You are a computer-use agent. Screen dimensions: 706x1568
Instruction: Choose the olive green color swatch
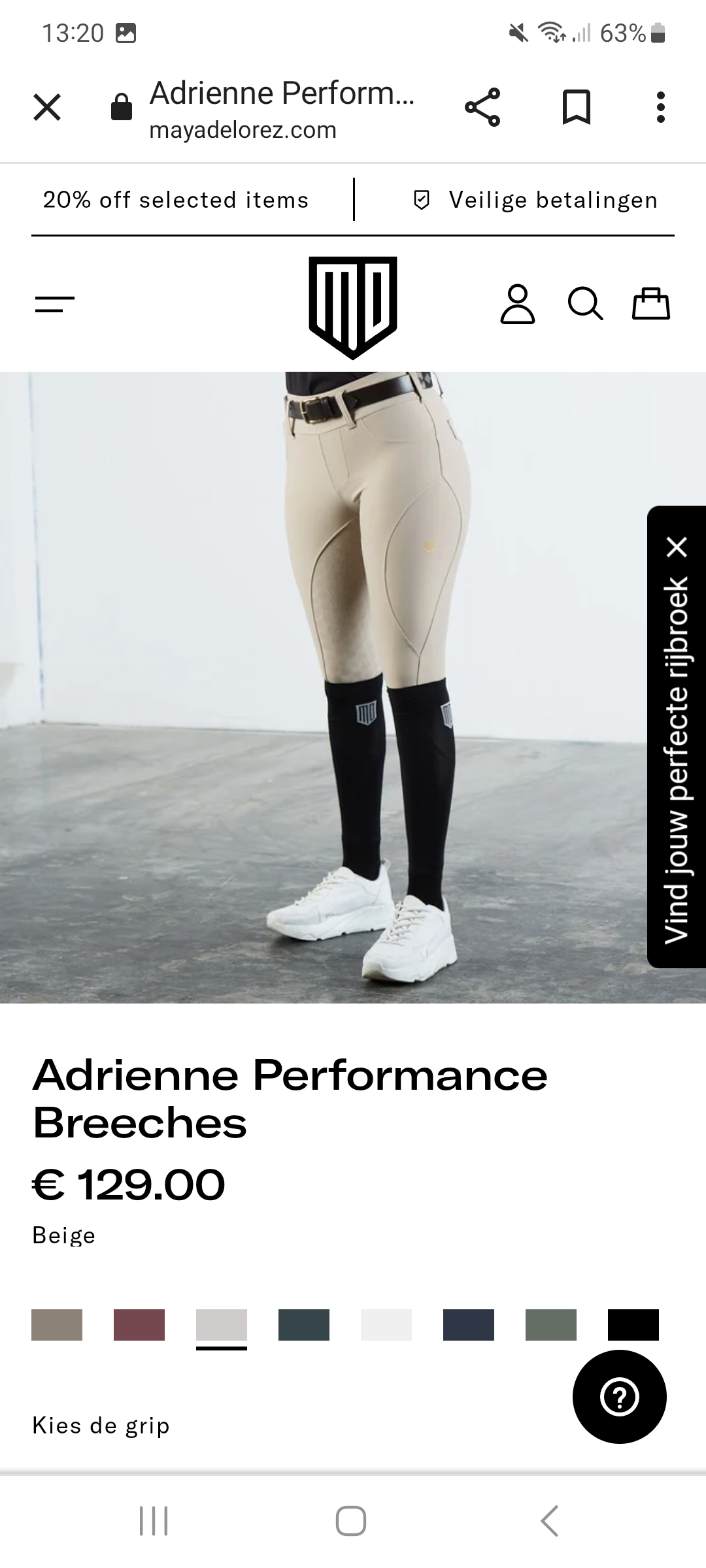pos(551,1325)
